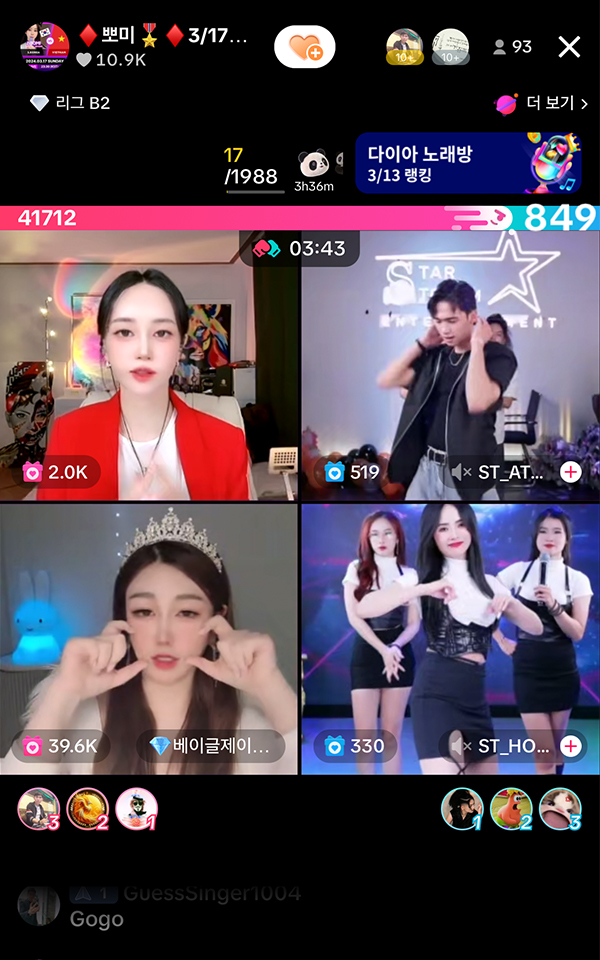The width and height of the screenshot is (600, 960).
Task: Follow the host with the heart-plus button
Action: point(304,47)
